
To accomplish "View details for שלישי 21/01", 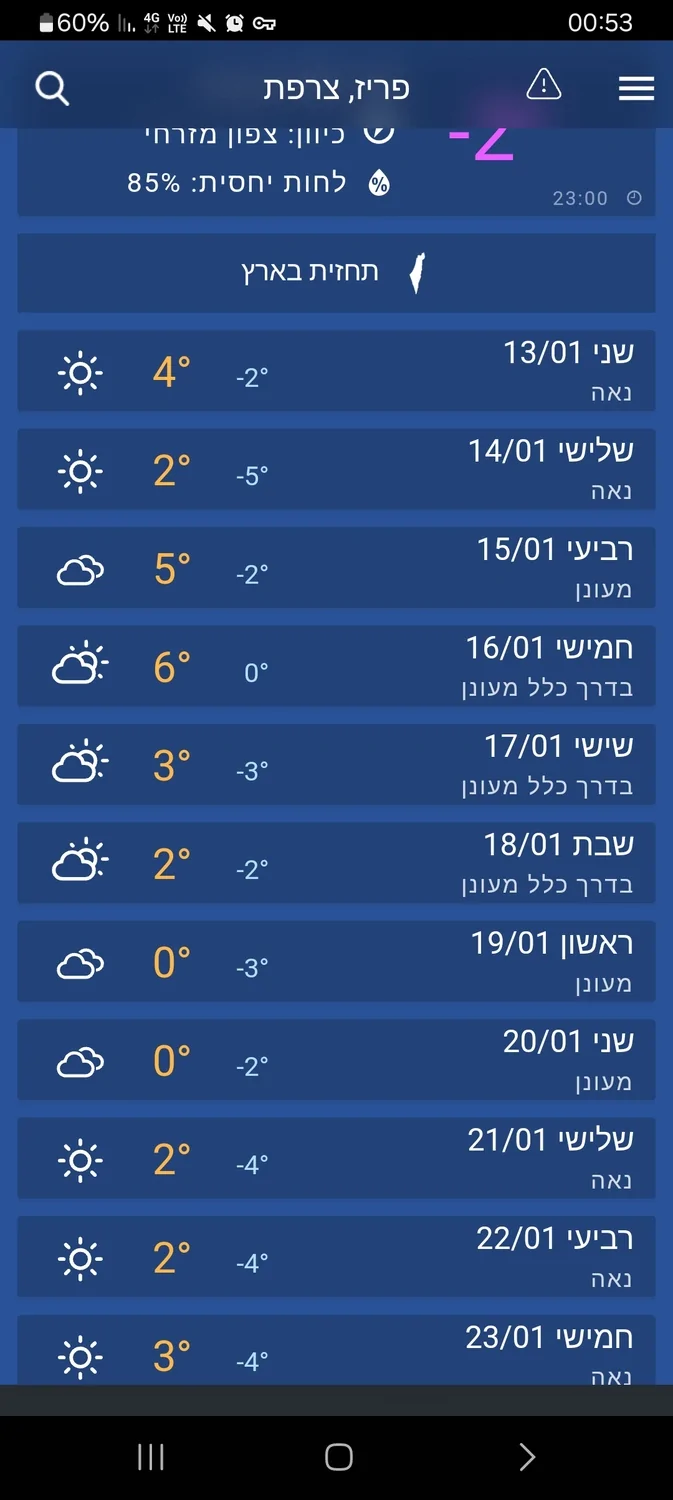I will click(x=336, y=1159).
